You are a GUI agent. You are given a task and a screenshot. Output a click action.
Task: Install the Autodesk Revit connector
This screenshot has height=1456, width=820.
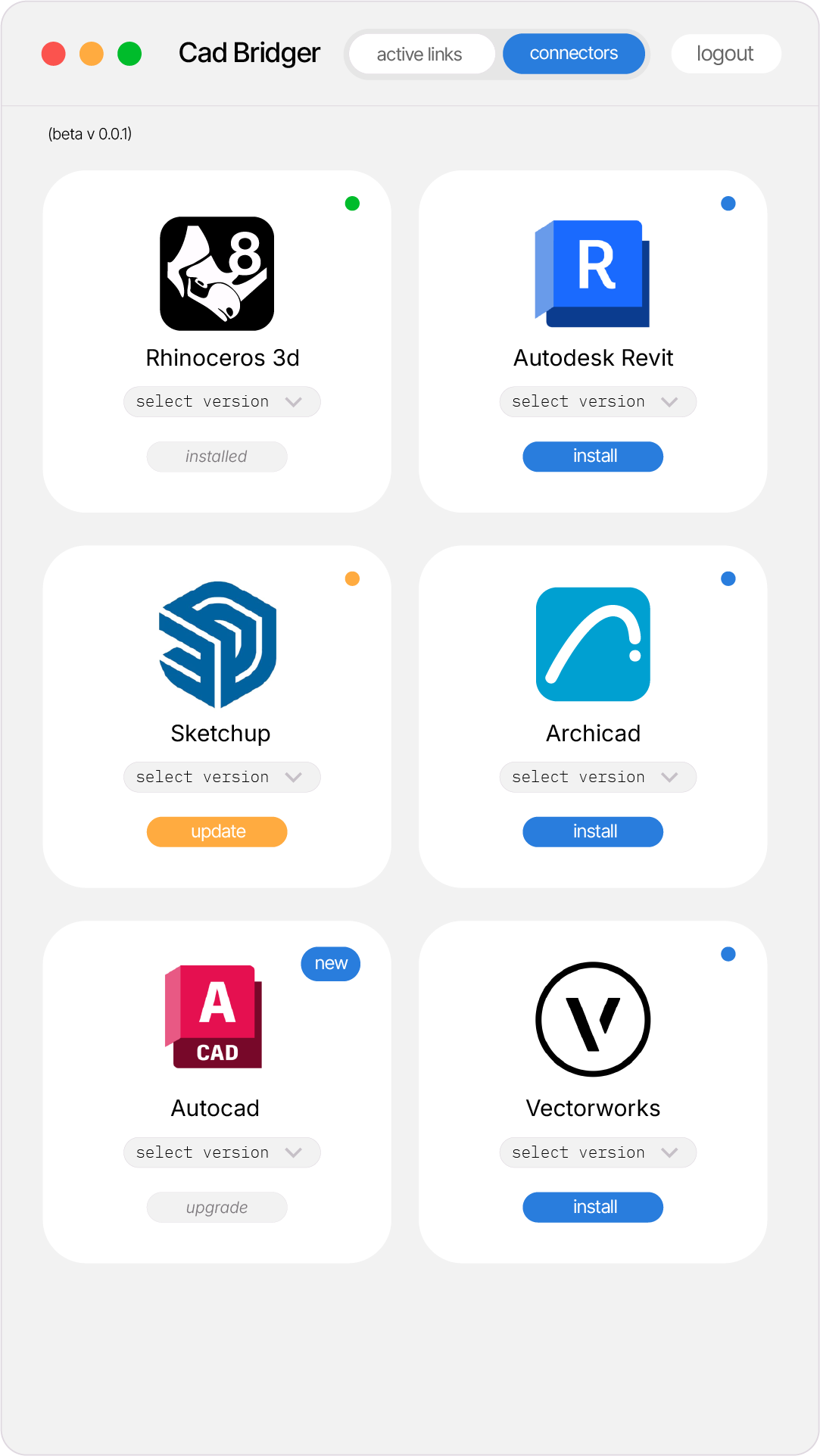[593, 457]
